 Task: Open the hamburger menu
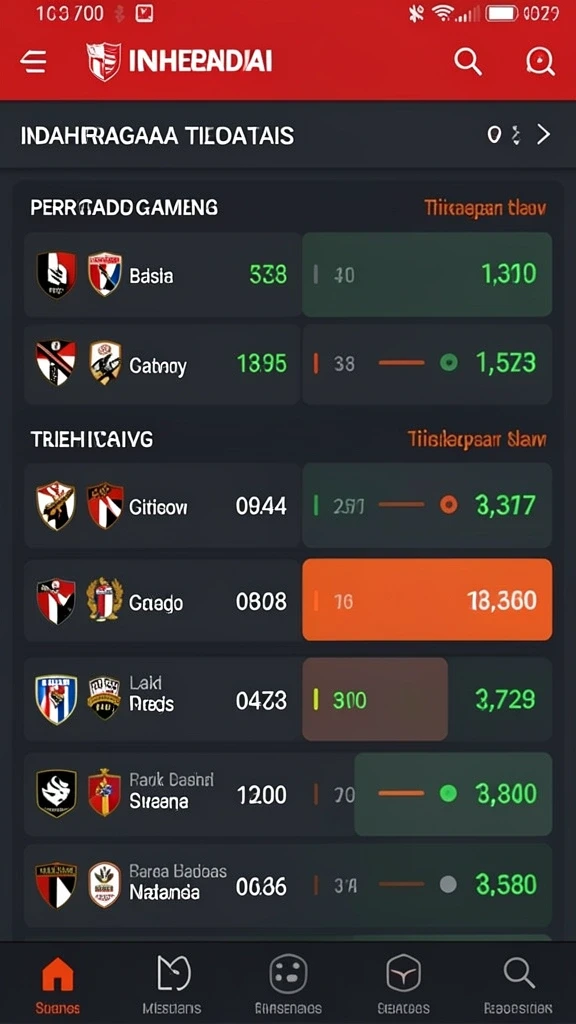(x=33, y=62)
